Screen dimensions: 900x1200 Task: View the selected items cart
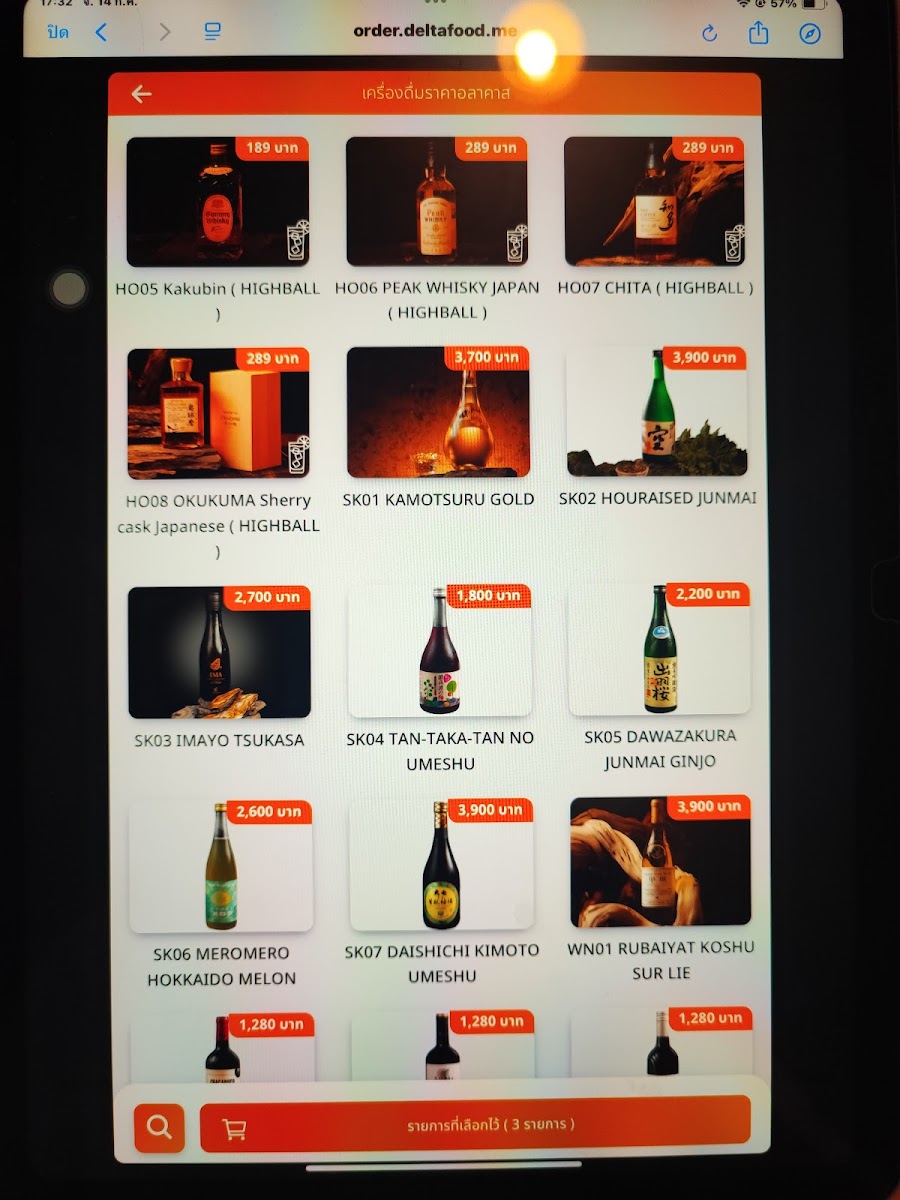click(x=475, y=1124)
